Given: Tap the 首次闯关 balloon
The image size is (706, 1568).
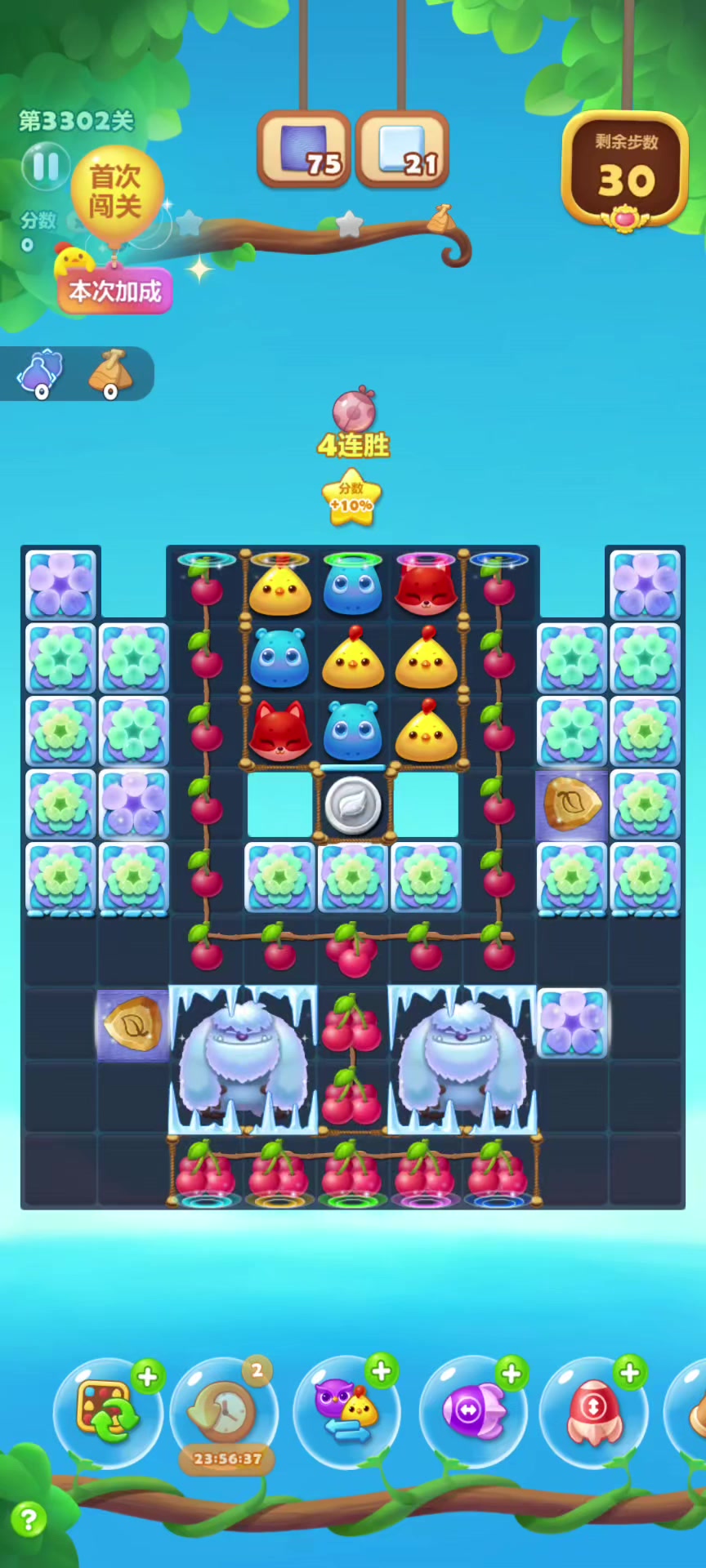Looking at the screenshot, I should pyautogui.click(x=116, y=193).
